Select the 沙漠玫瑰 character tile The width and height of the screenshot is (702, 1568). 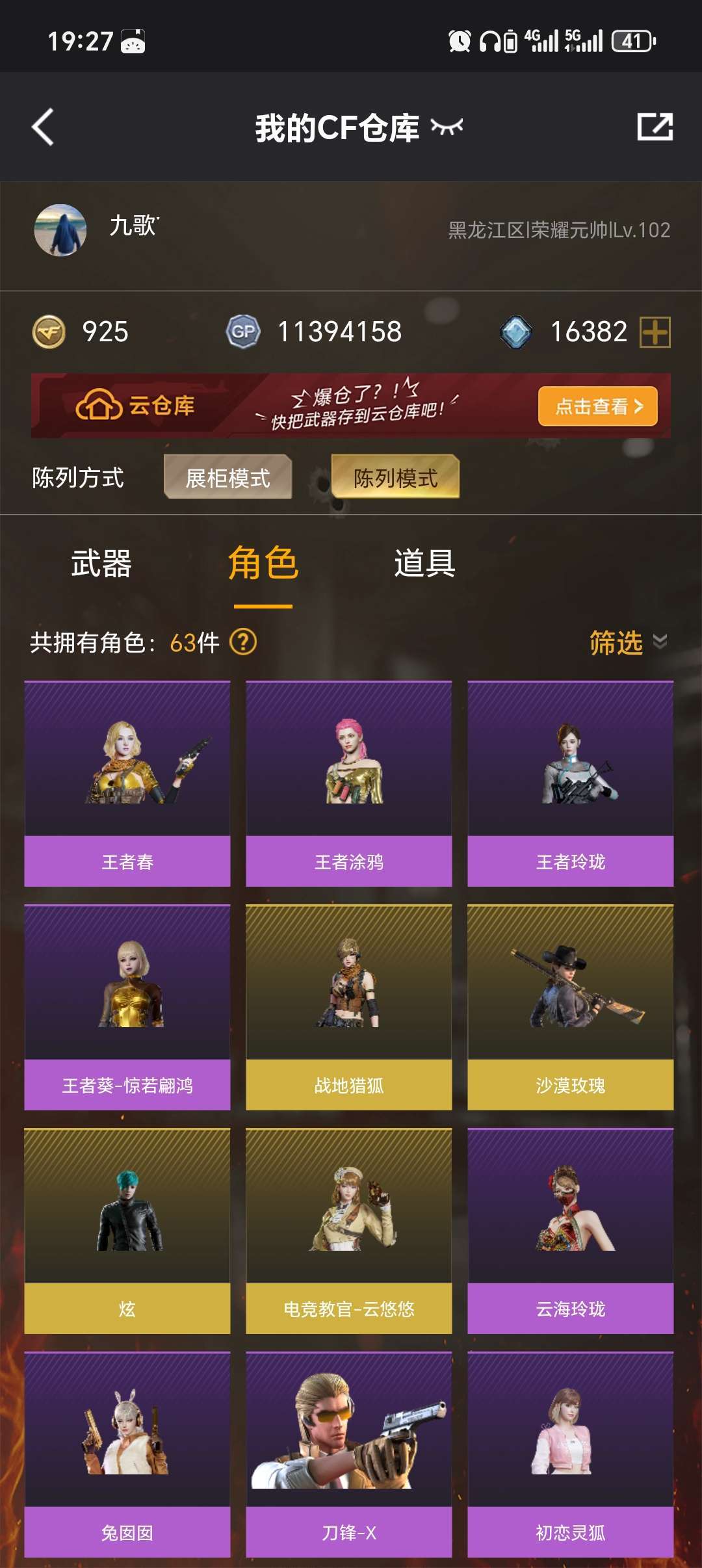click(571, 1007)
